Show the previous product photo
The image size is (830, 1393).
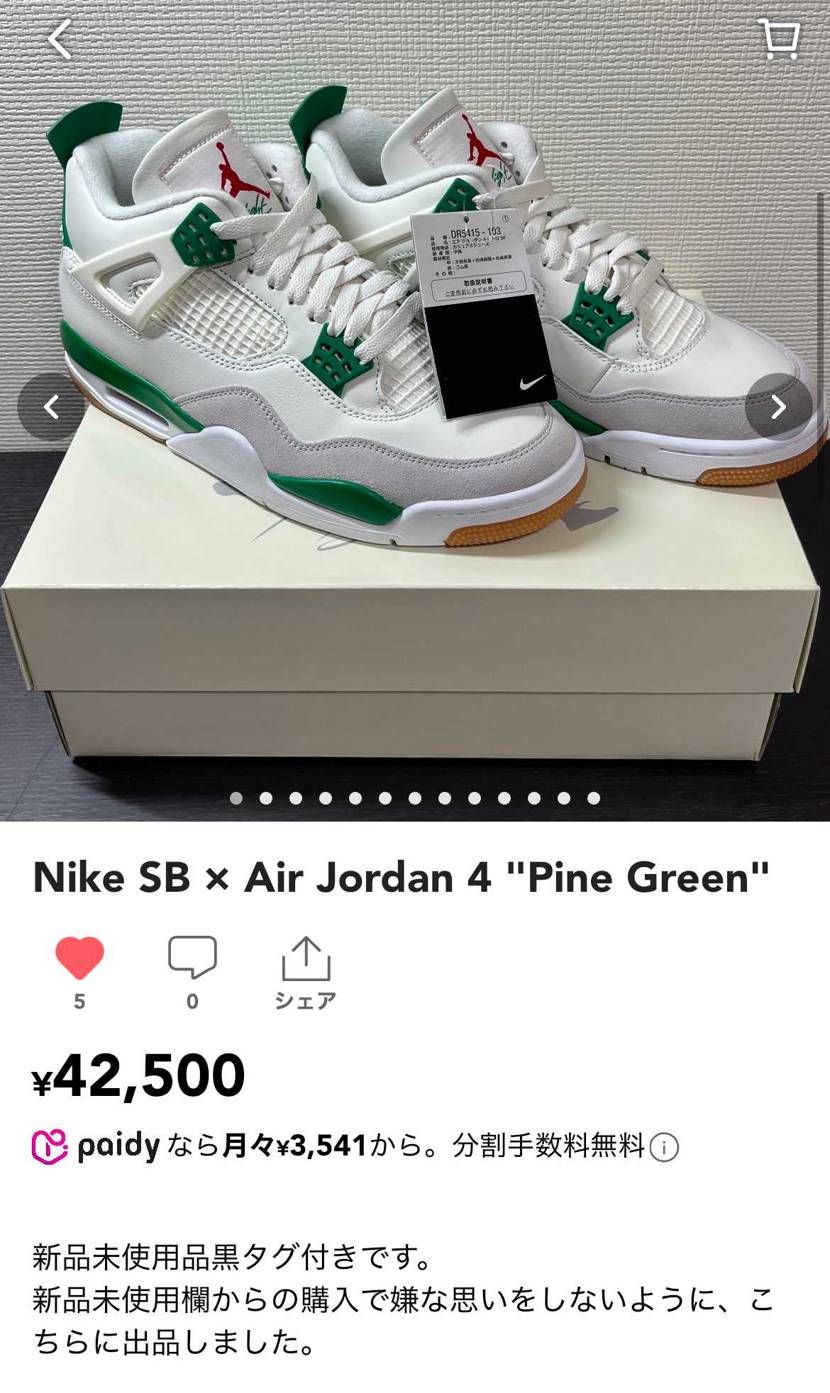point(51,407)
